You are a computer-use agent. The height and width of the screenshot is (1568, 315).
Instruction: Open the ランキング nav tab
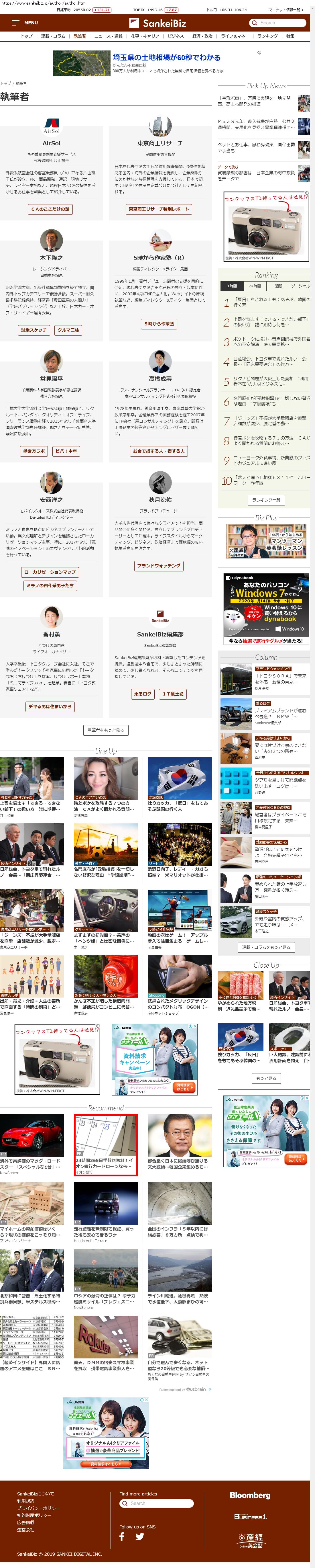click(x=267, y=36)
